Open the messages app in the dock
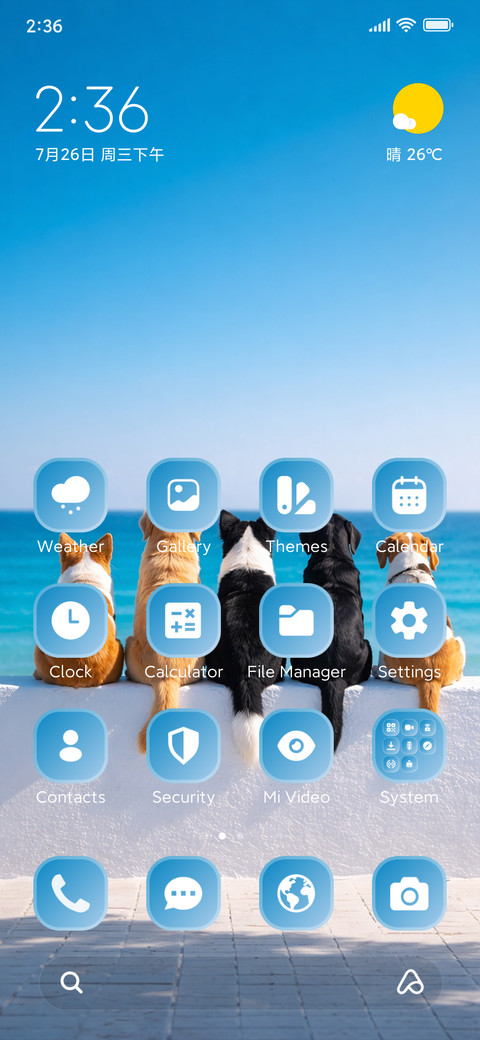This screenshot has width=480, height=1040. (183, 893)
